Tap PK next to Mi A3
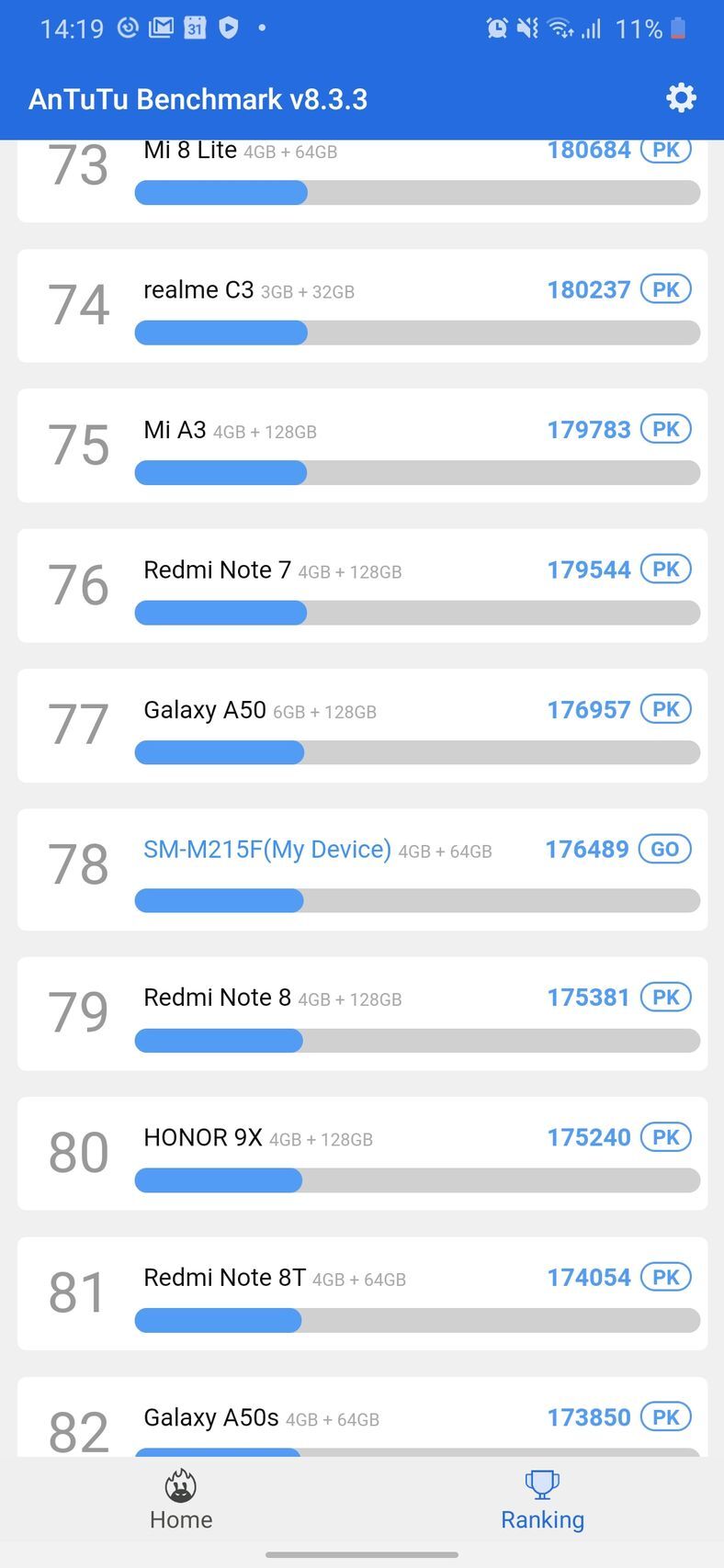 pos(667,429)
